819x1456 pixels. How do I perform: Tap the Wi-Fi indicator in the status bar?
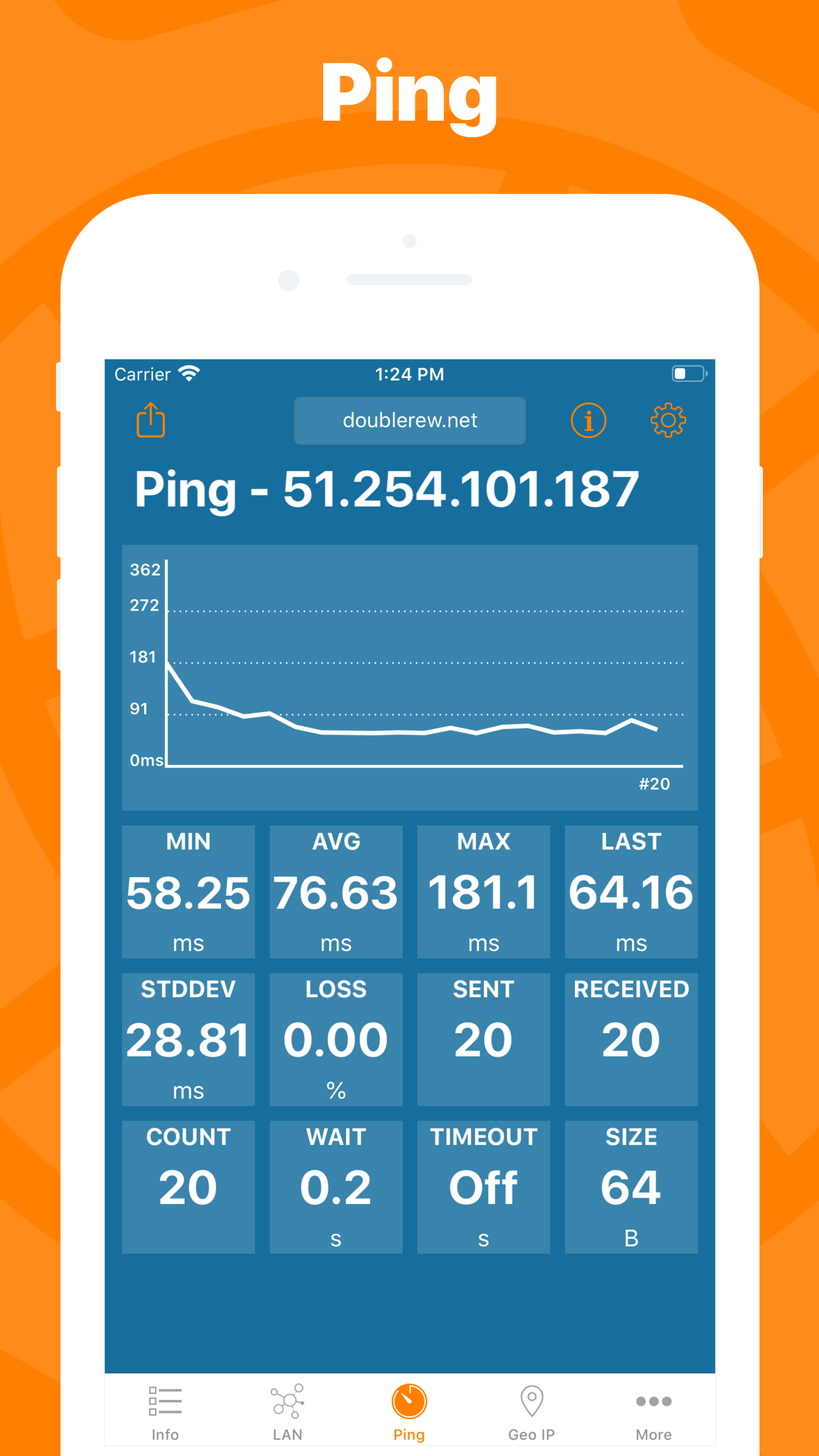(188, 373)
